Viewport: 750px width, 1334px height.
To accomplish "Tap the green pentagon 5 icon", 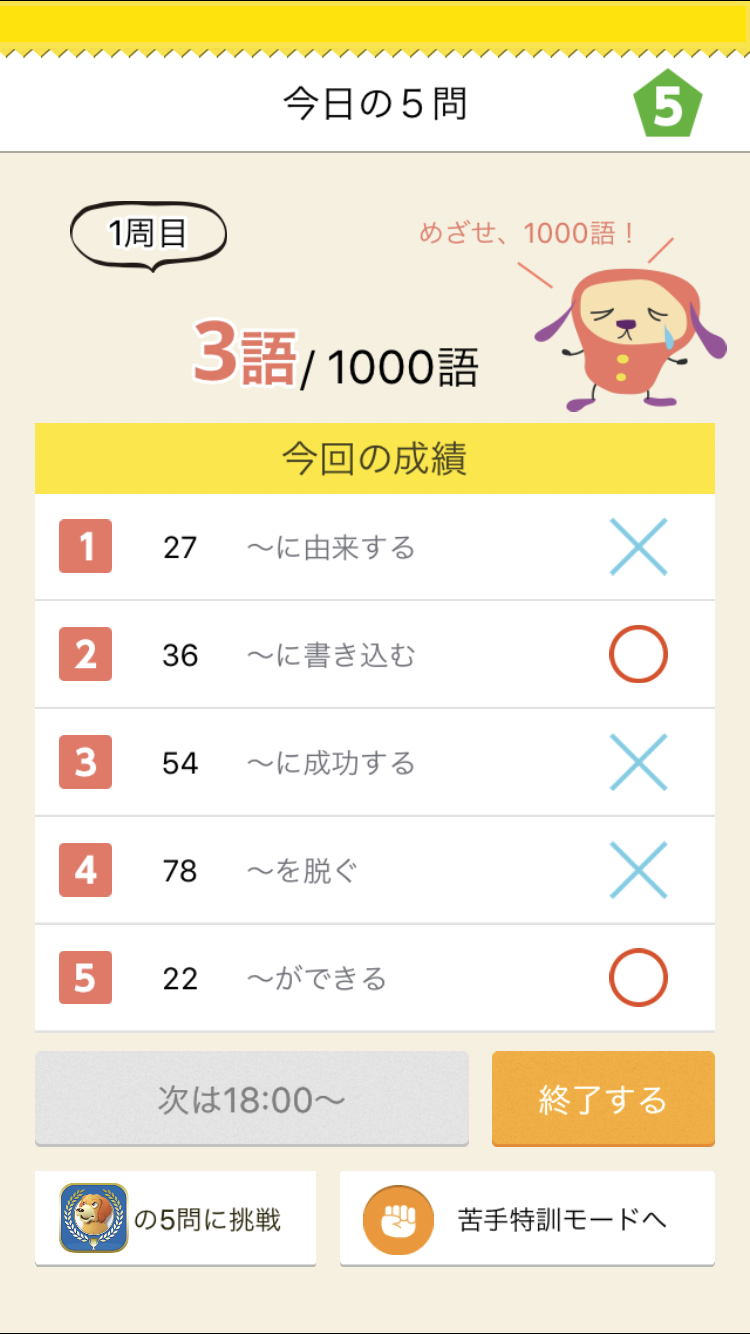I will coord(668,104).
